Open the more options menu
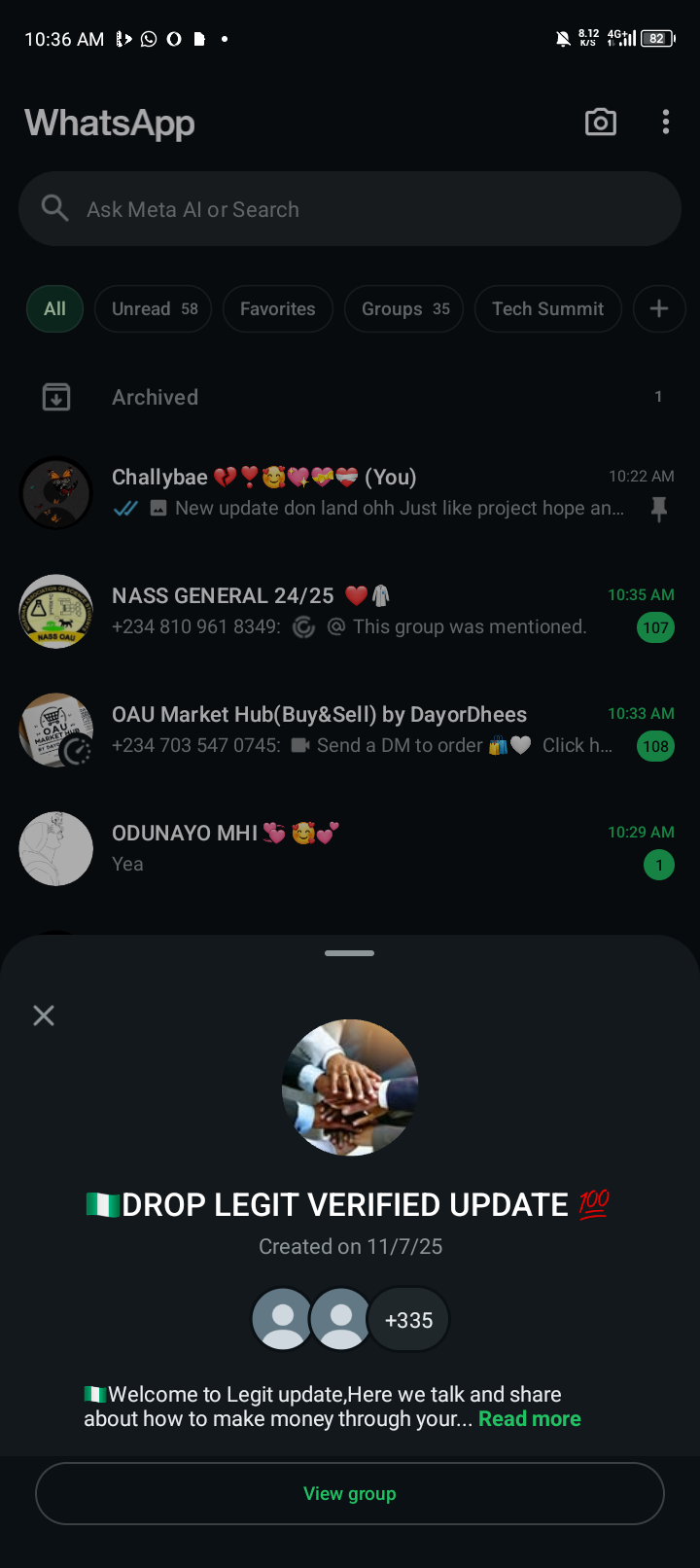700x1568 pixels. (x=666, y=122)
